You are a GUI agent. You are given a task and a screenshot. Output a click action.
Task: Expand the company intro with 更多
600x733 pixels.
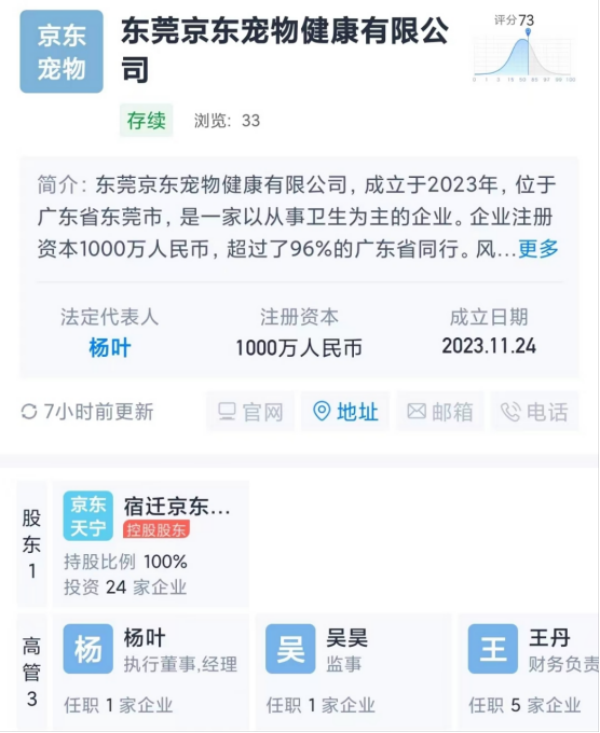[x=538, y=249]
